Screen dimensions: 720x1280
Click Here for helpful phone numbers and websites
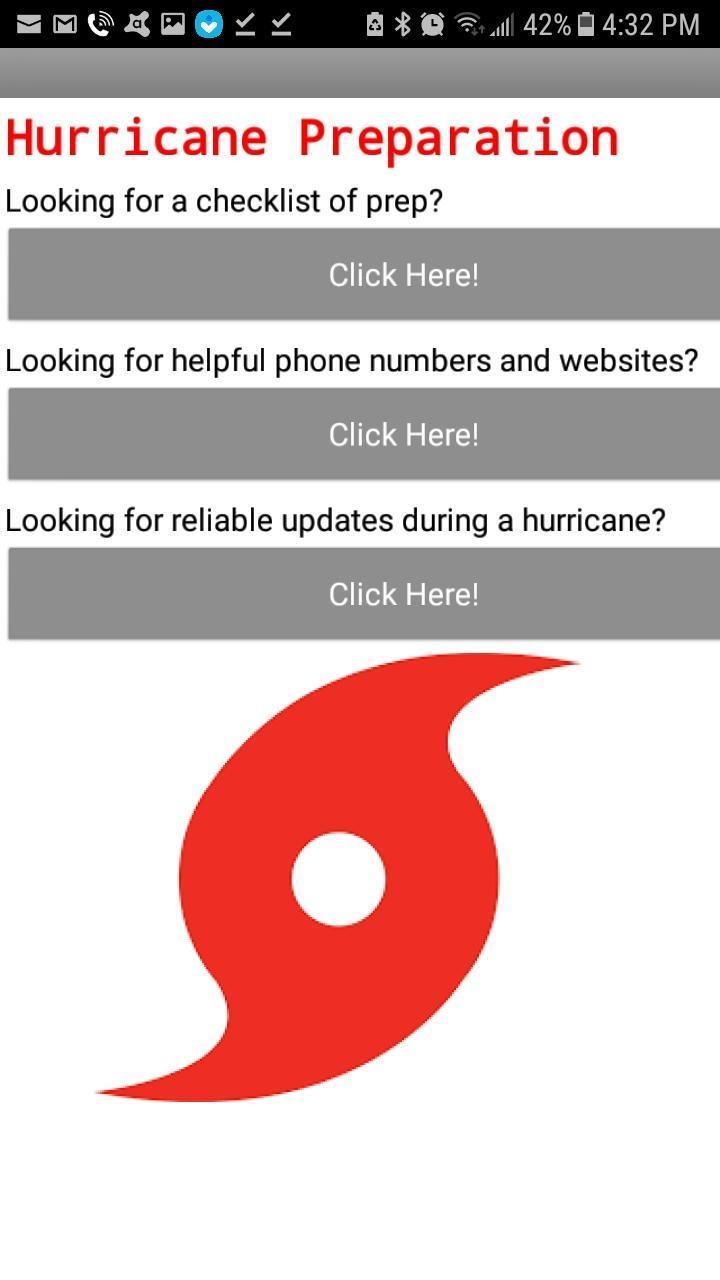(x=404, y=435)
